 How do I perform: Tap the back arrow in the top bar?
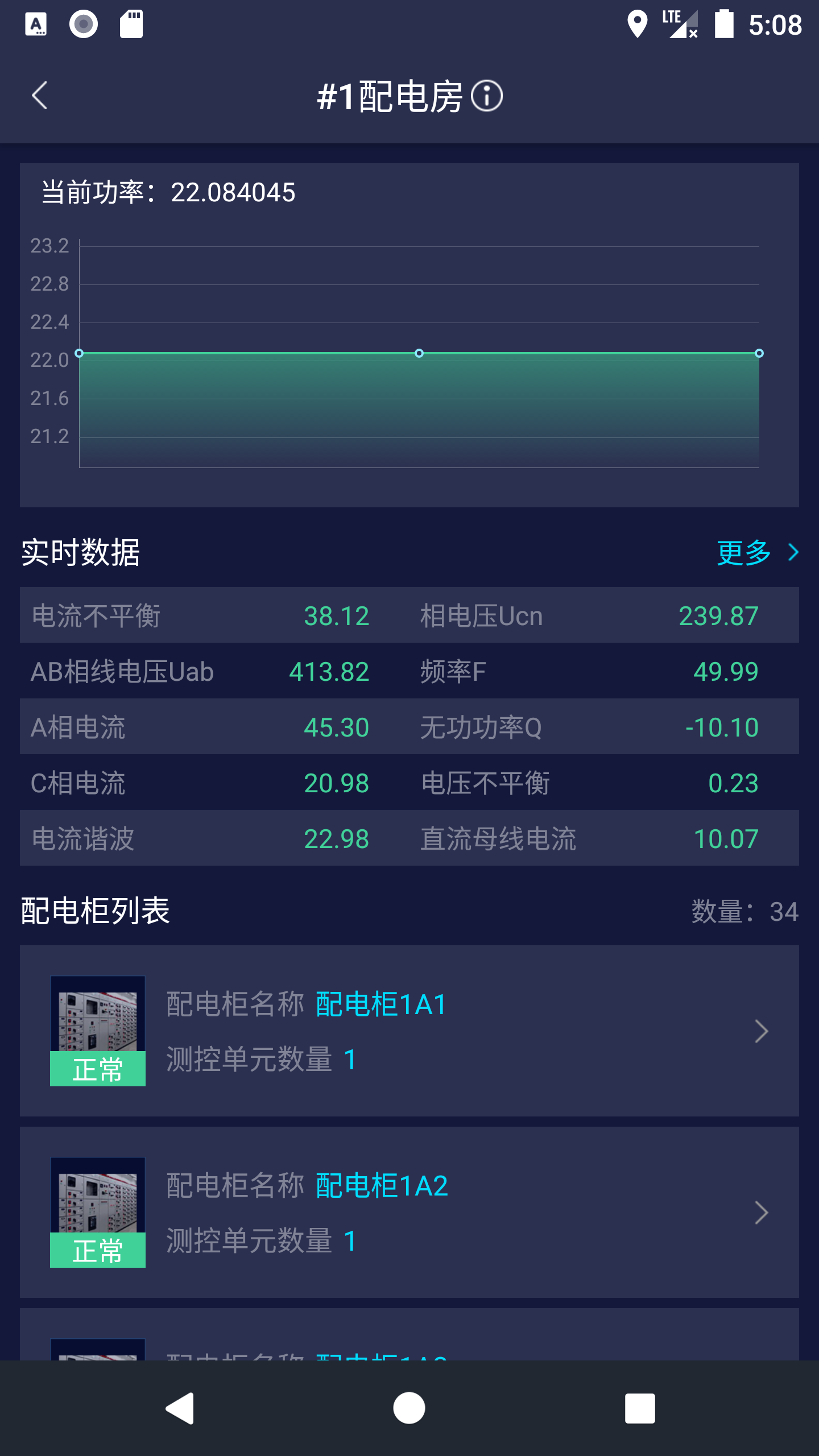coord(40,96)
